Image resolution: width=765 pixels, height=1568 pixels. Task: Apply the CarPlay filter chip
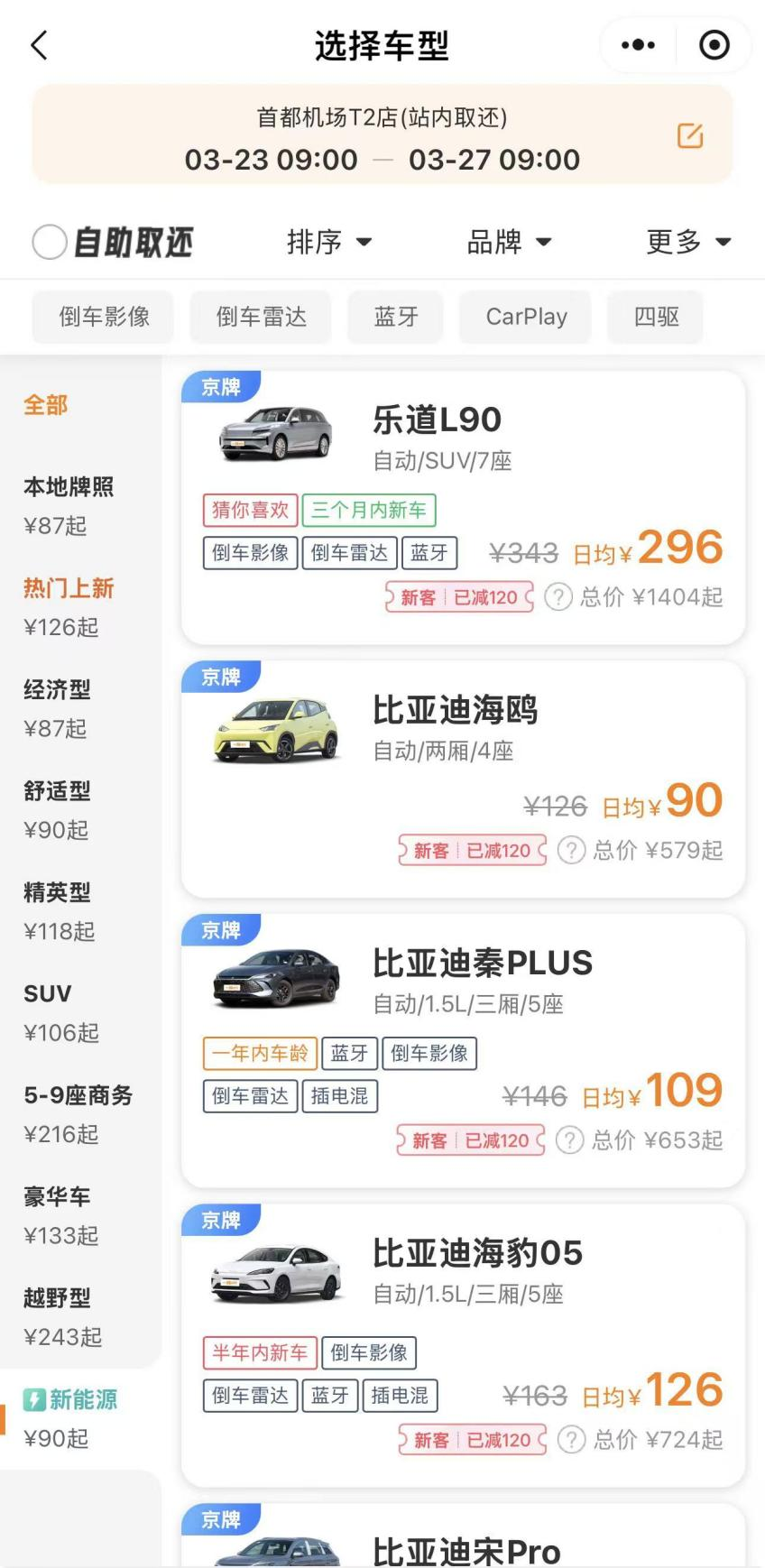pyautogui.click(x=526, y=317)
